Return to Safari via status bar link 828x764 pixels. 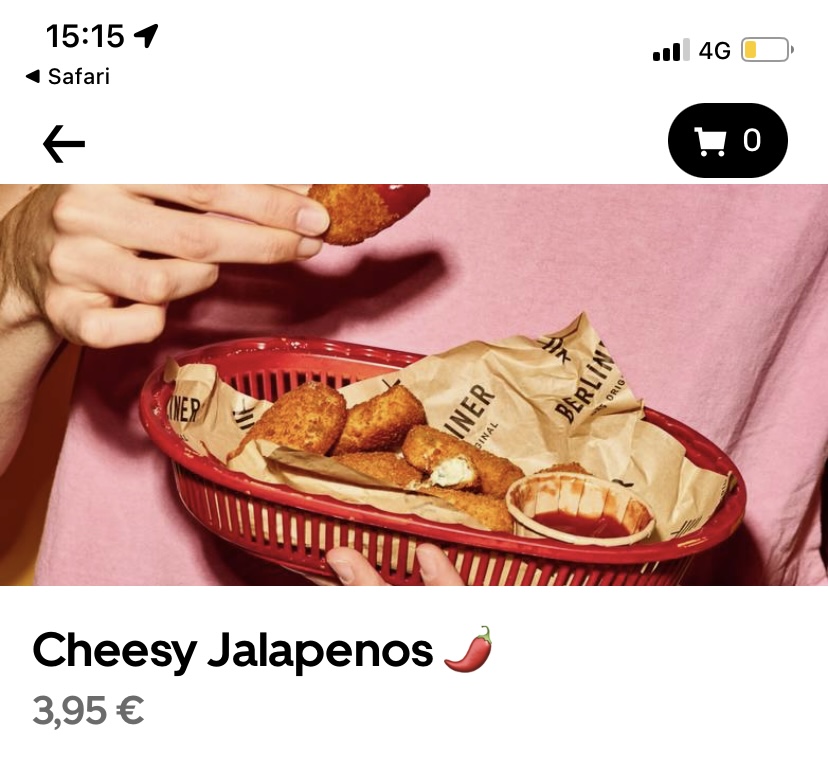[x=68, y=76]
